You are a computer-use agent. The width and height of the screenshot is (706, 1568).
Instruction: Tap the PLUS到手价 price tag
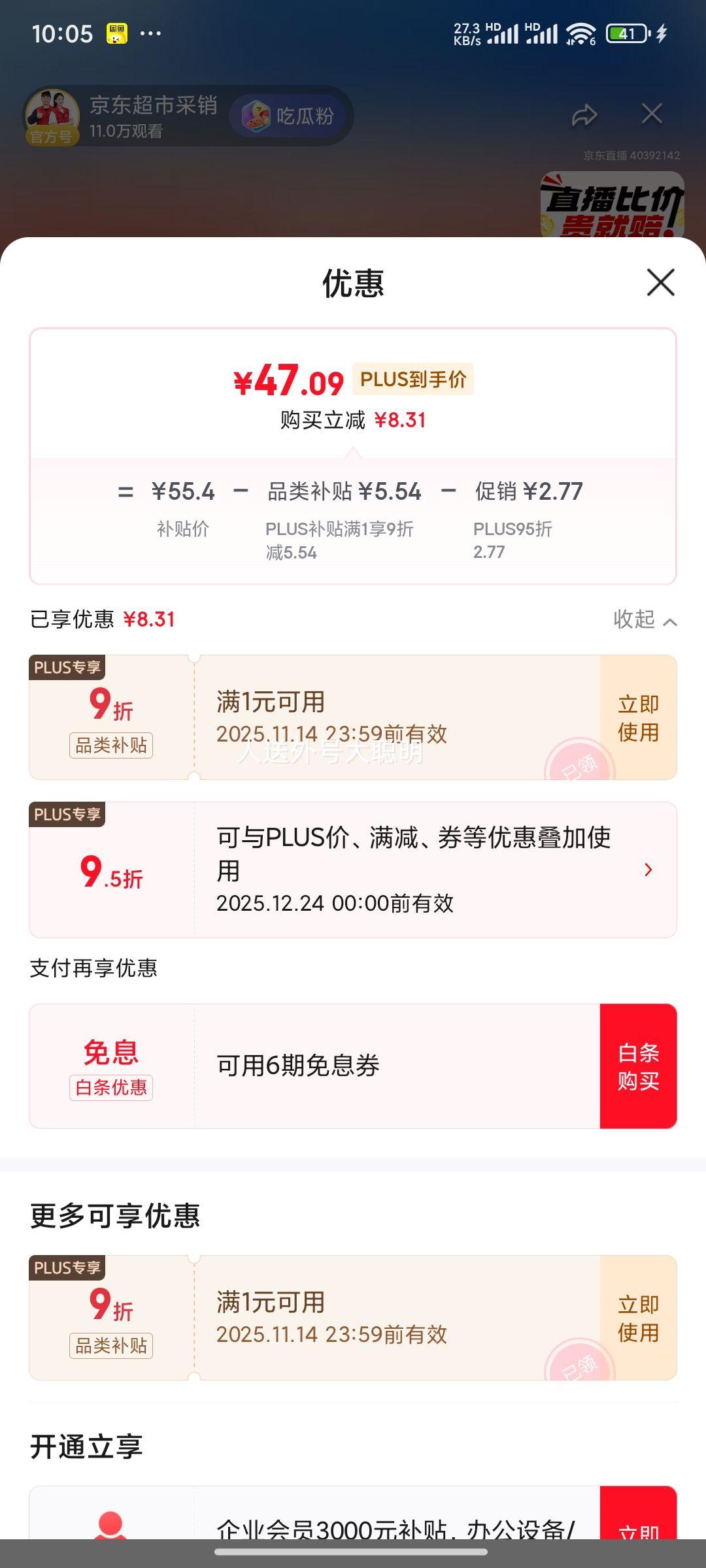pos(412,378)
